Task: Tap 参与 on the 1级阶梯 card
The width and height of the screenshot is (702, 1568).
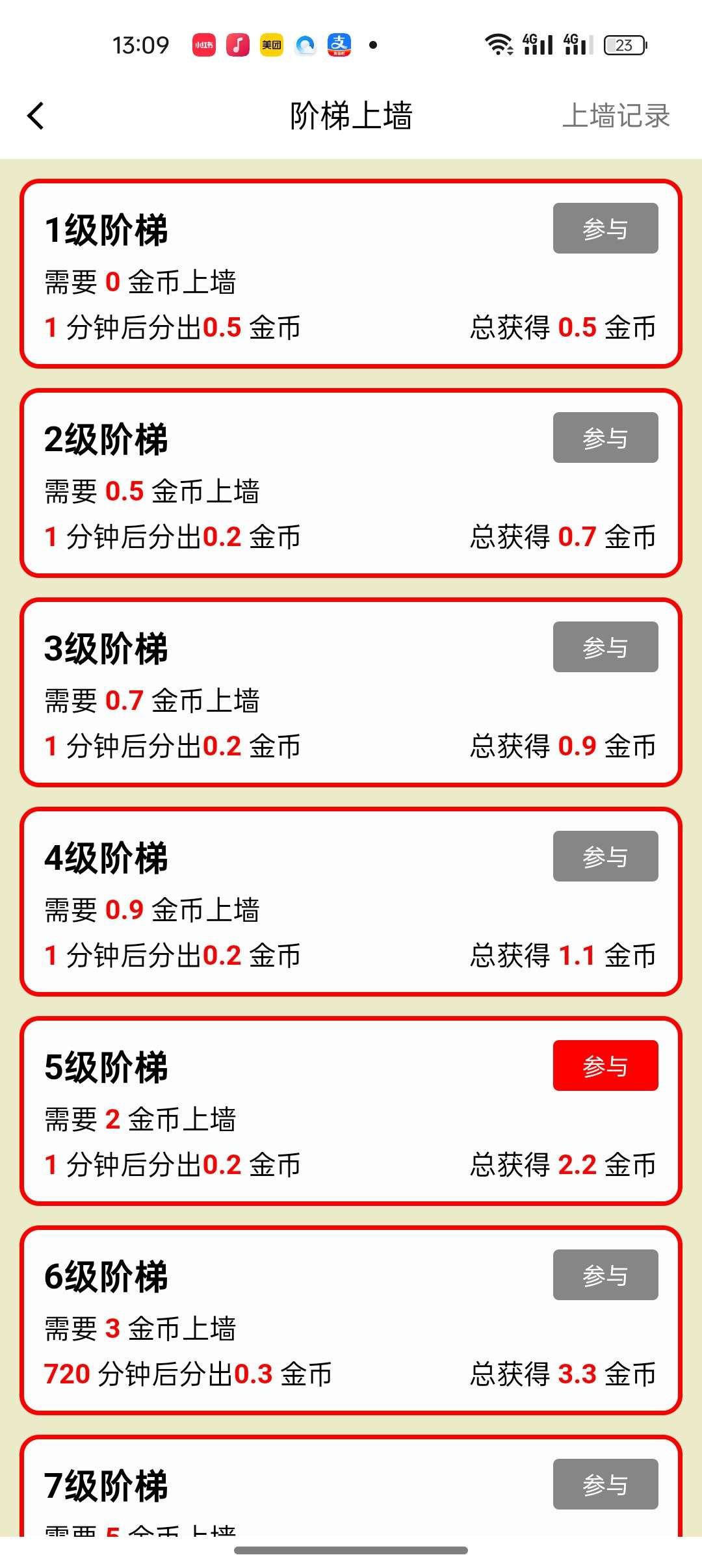Action: pyautogui.click(x=604, y=228)
